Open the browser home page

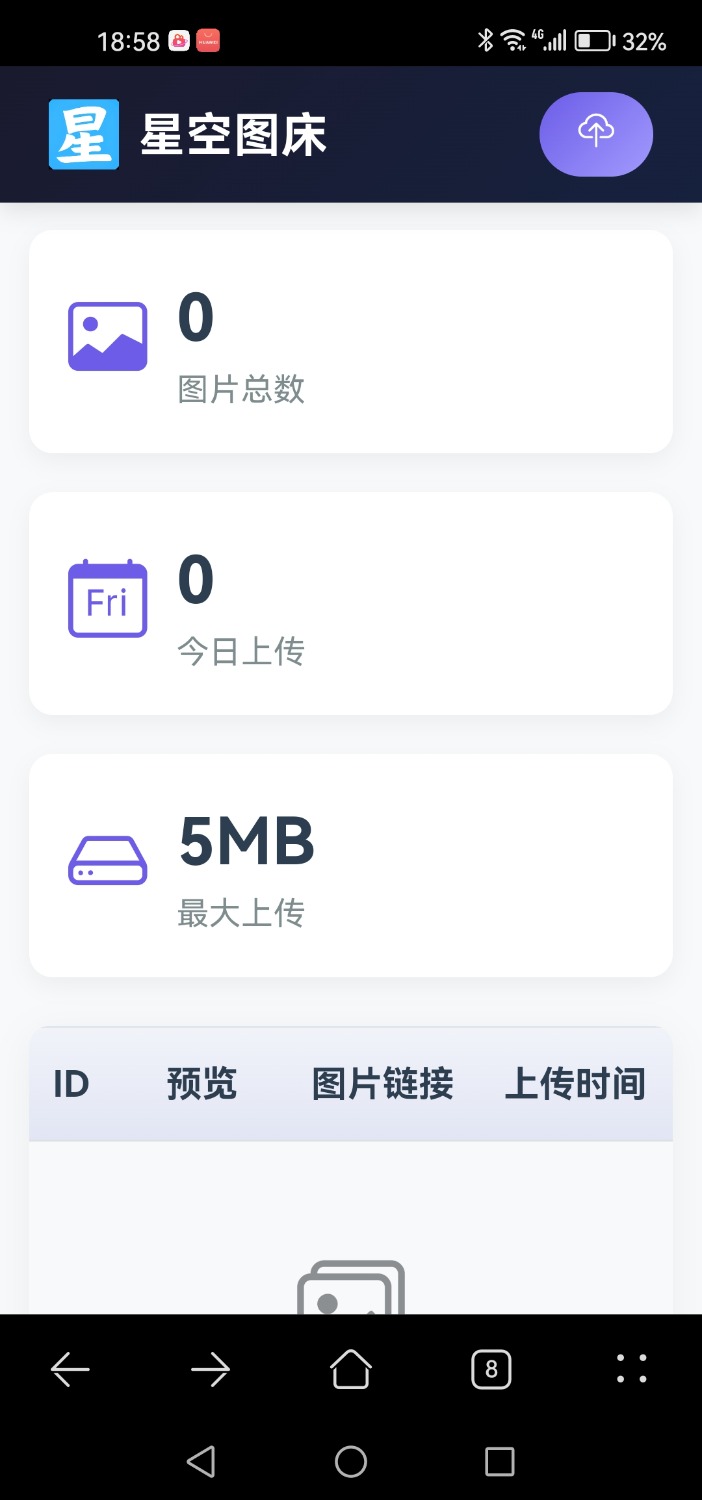tap(351, 1369)
